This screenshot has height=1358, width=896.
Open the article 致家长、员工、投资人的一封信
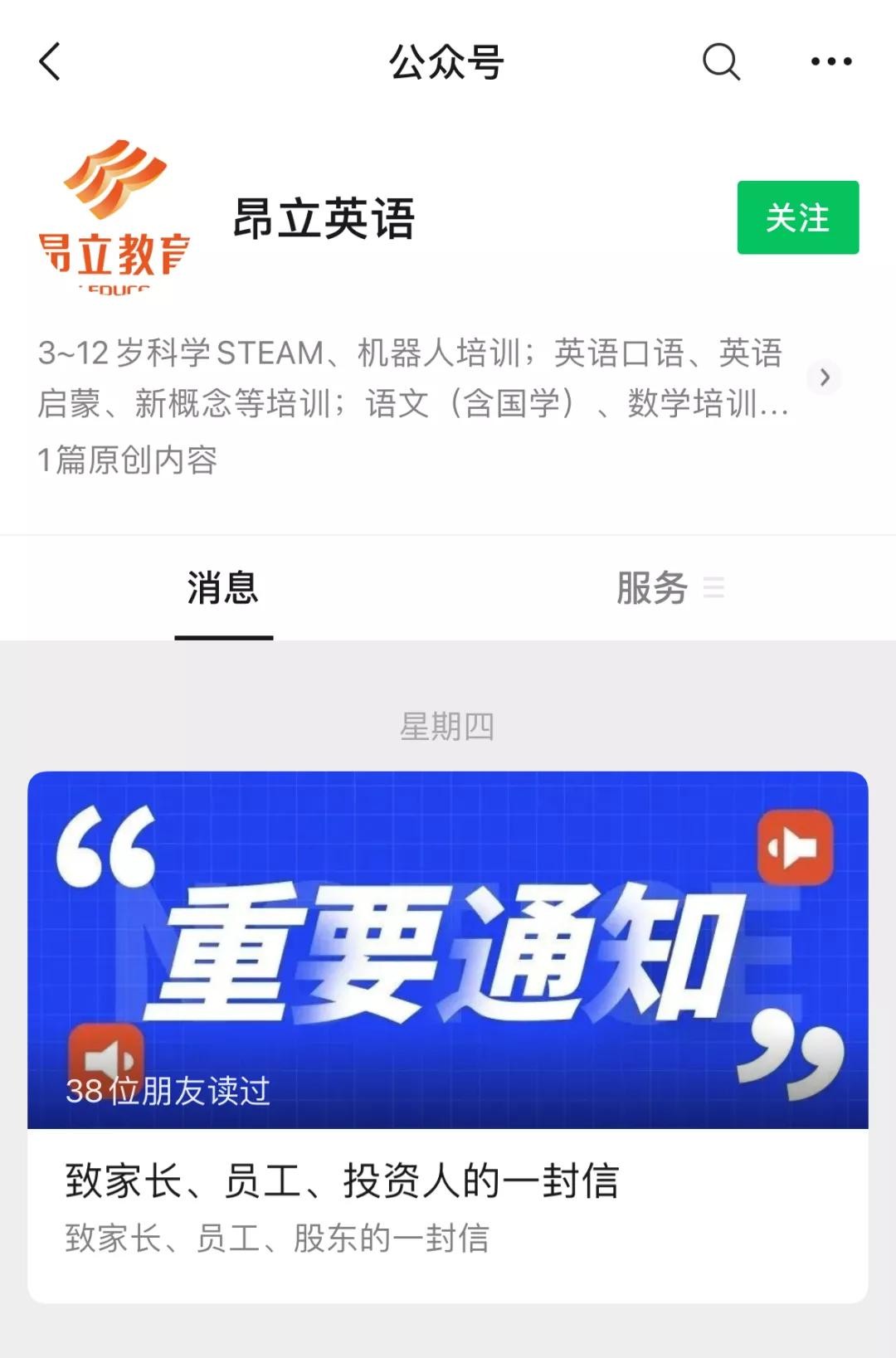click(x=342, y=1180)
